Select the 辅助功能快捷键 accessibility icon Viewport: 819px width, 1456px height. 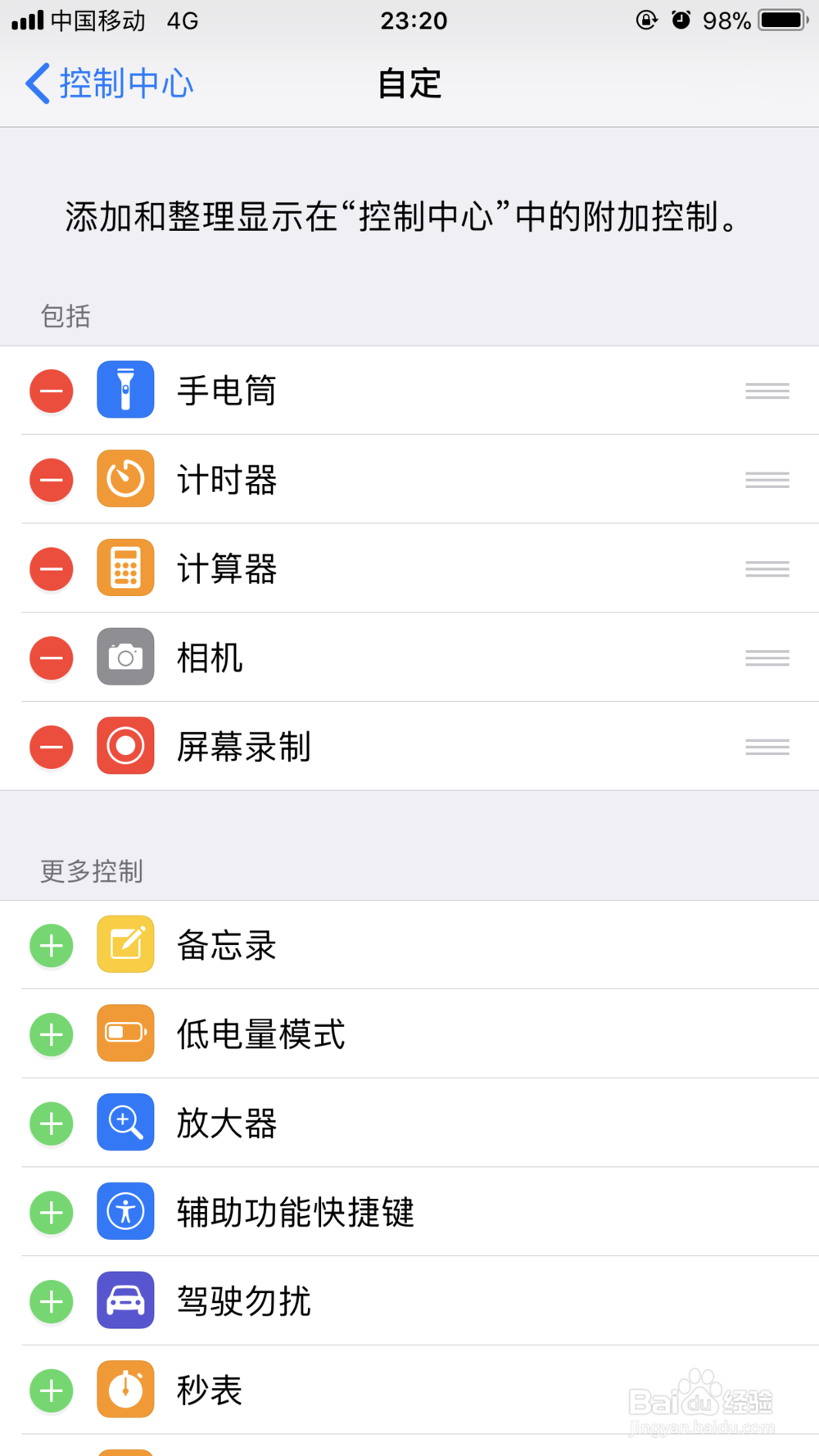coord(124,1212)
